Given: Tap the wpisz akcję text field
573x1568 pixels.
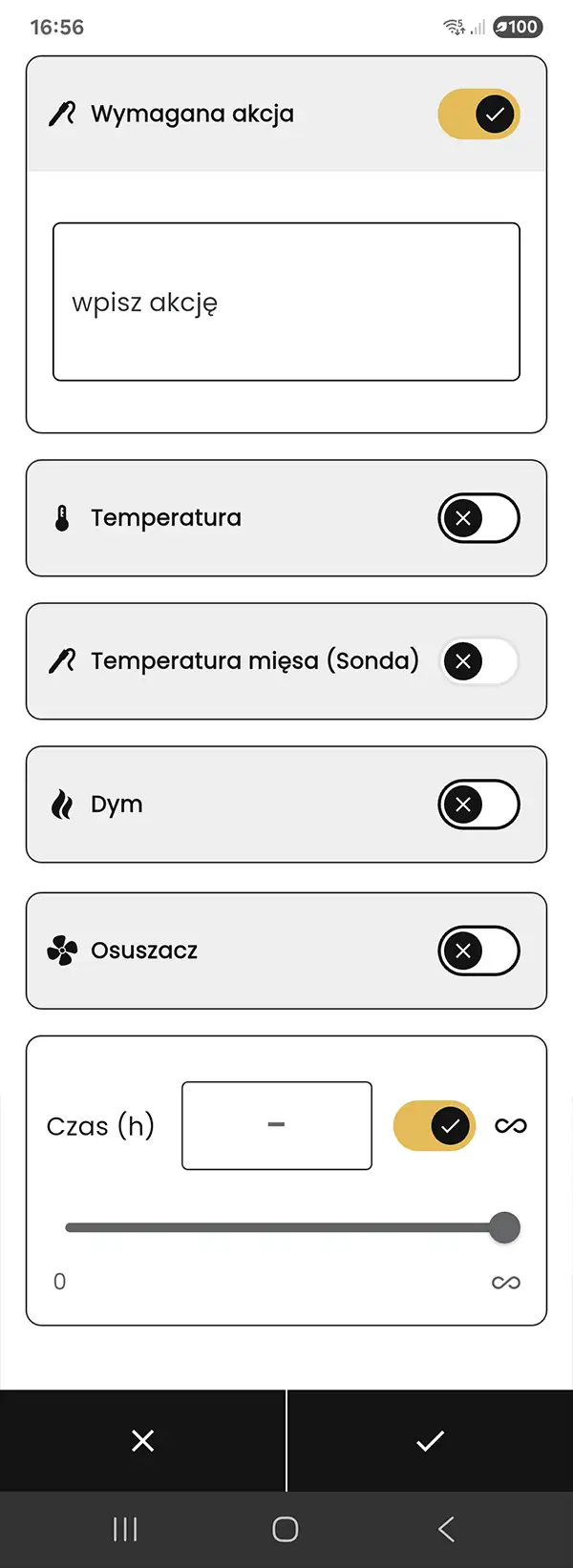Looking at the screenshot, I should [286, 302].
